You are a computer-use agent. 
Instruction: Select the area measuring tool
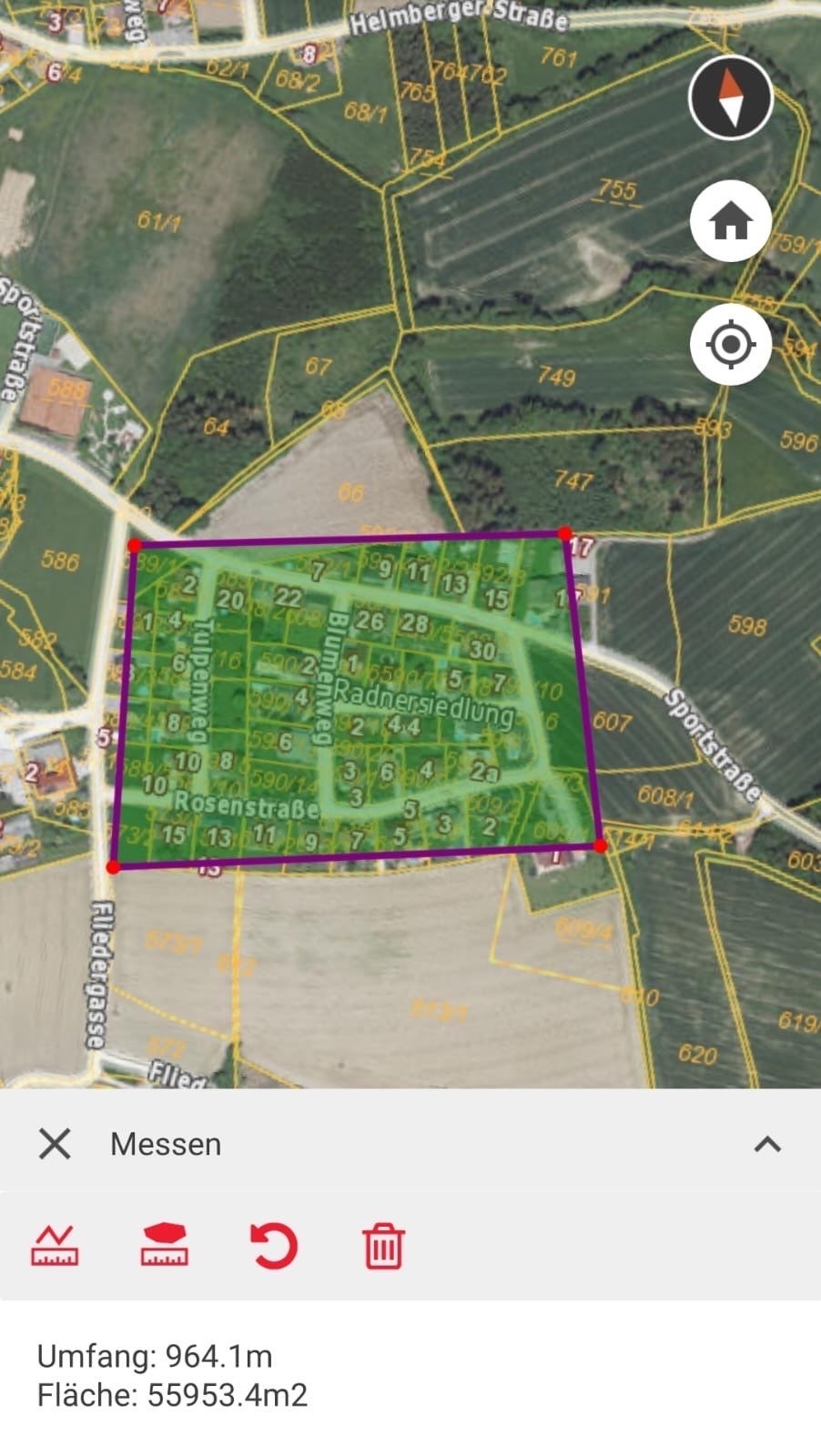pyautogui.click(x=165, y=1246)
